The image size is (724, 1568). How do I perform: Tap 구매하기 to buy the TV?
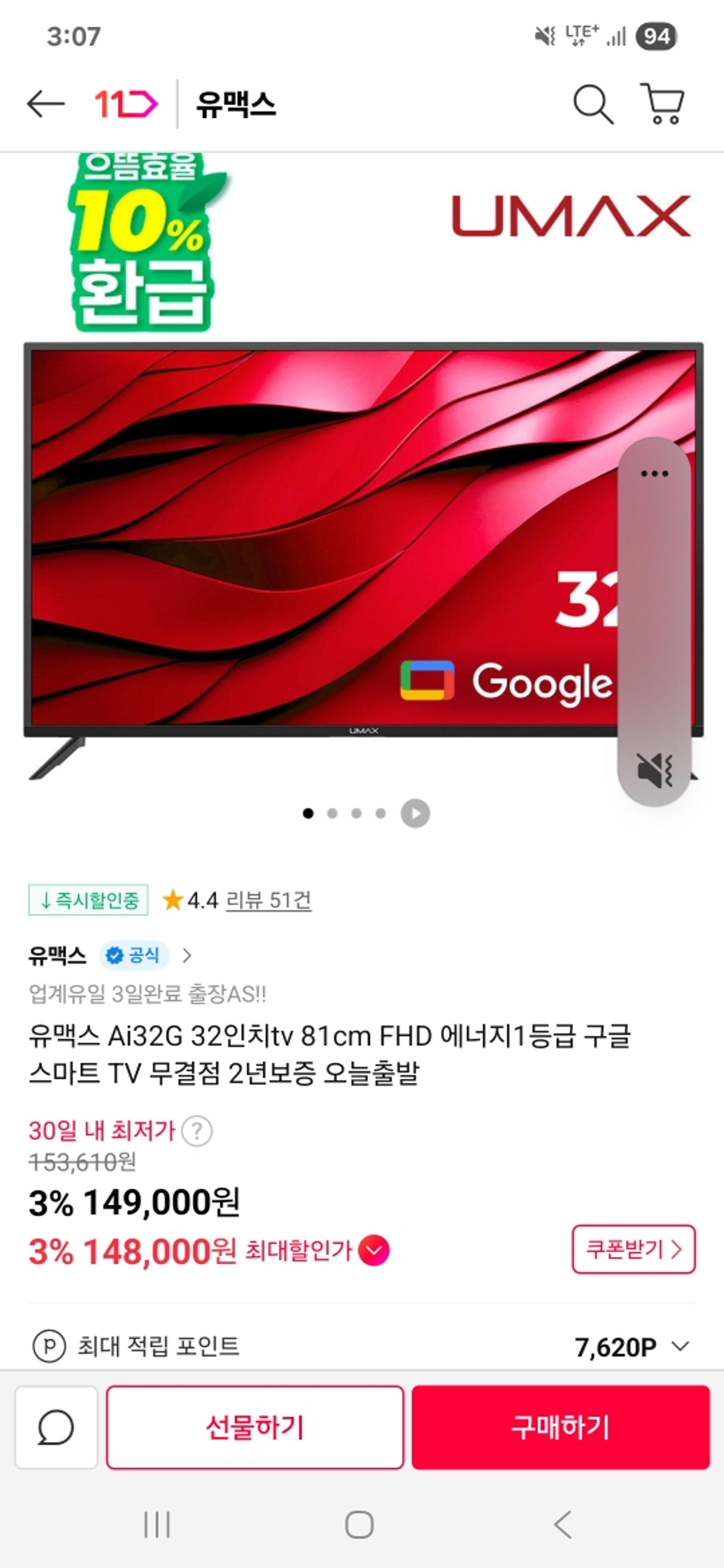coord(561,1427)
